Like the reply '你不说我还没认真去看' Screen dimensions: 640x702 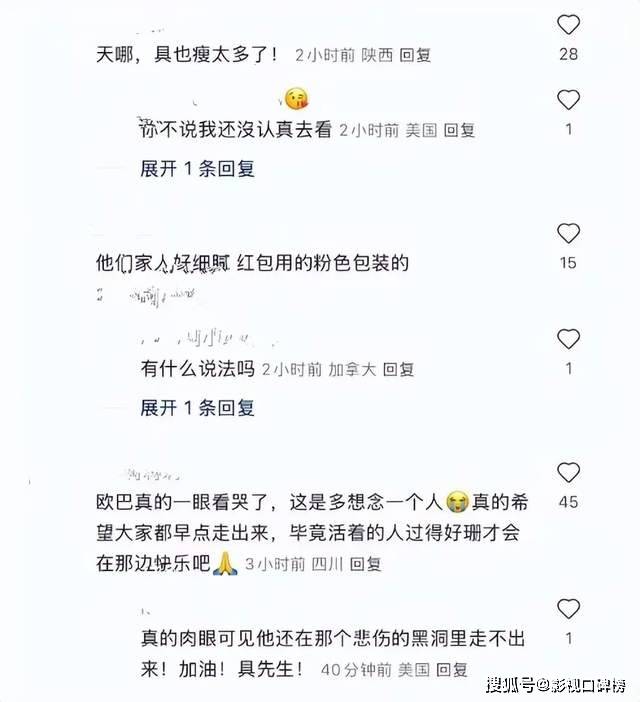pyautogui.click(x=568, y=99)
